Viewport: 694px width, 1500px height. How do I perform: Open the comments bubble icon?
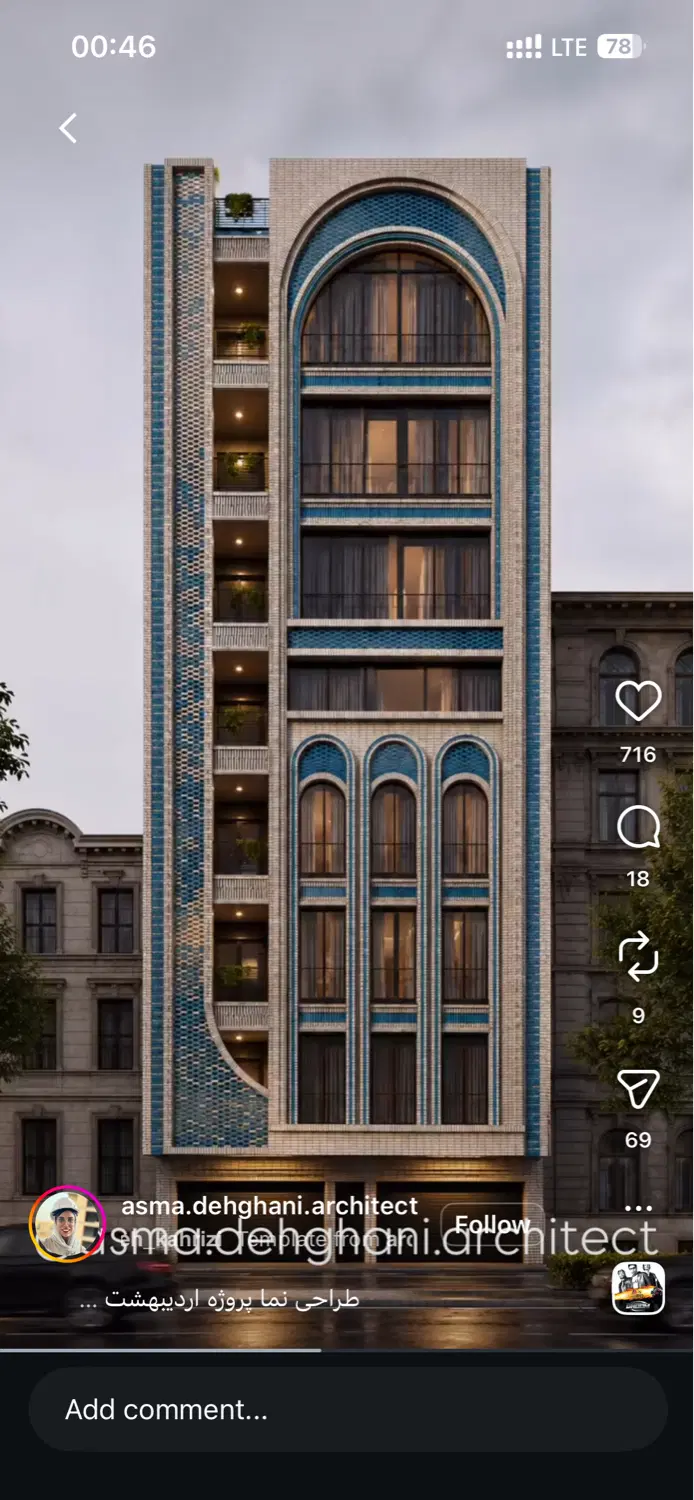pos(638,828)
